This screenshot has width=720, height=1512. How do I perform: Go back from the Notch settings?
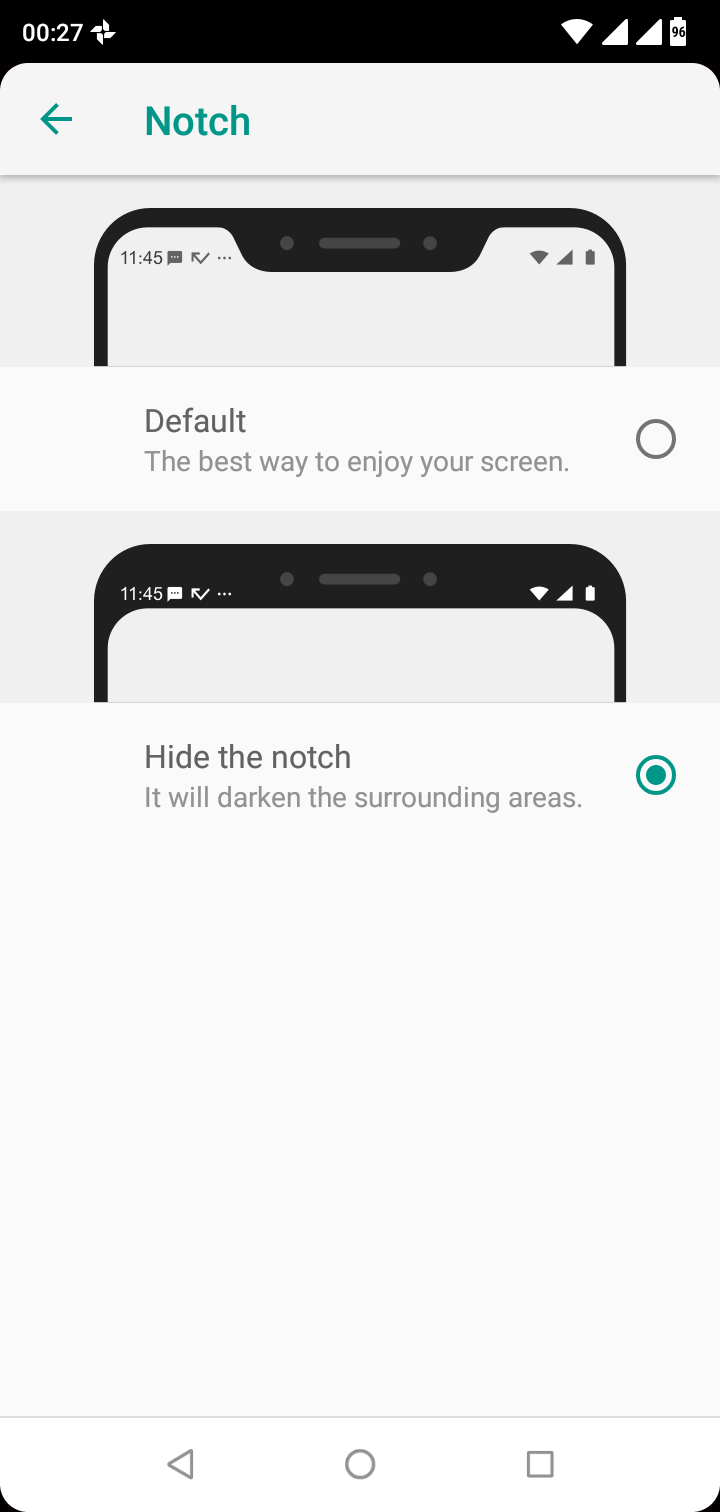tap(56, 120)
